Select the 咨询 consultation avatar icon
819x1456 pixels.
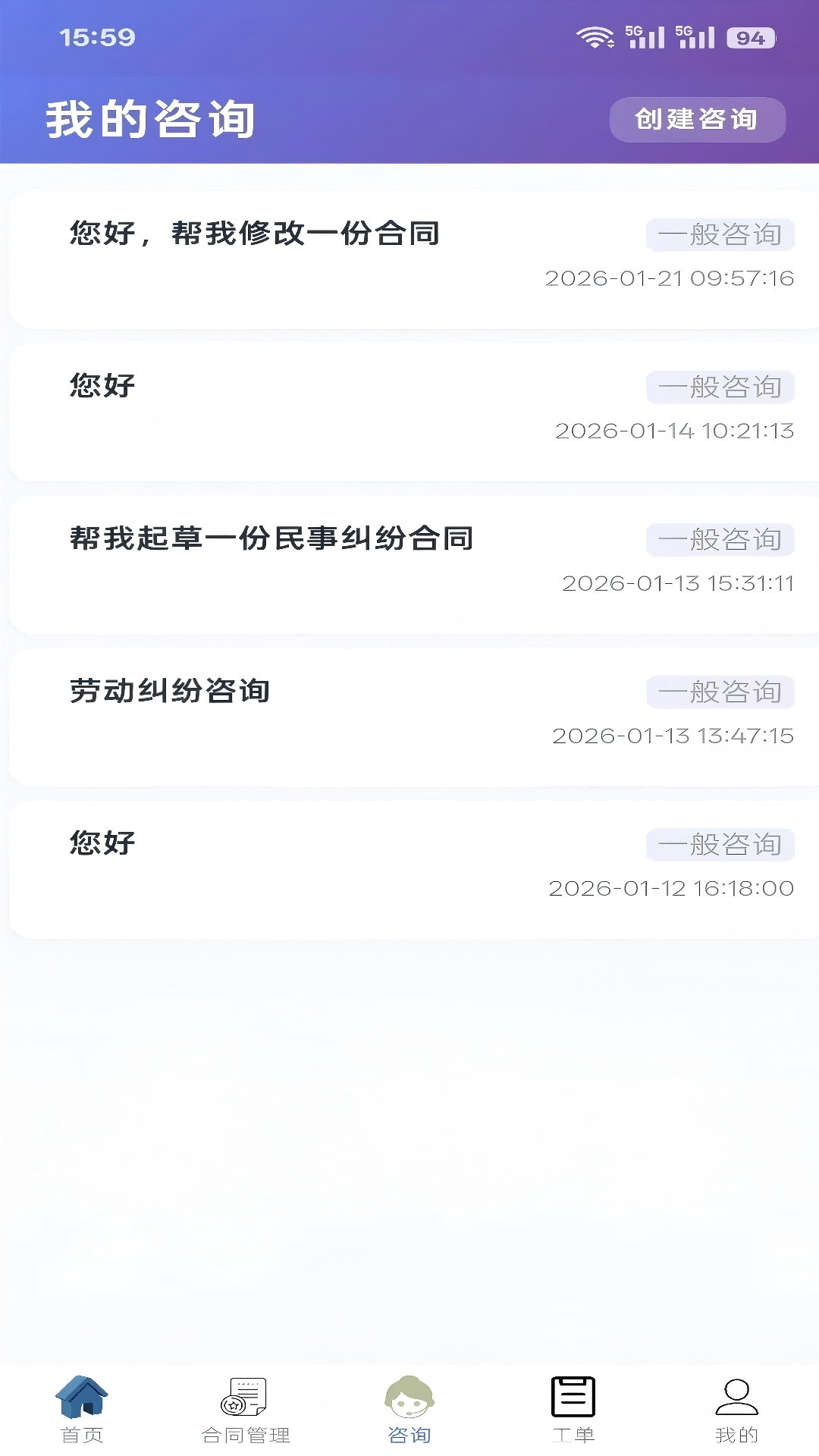409,1403
